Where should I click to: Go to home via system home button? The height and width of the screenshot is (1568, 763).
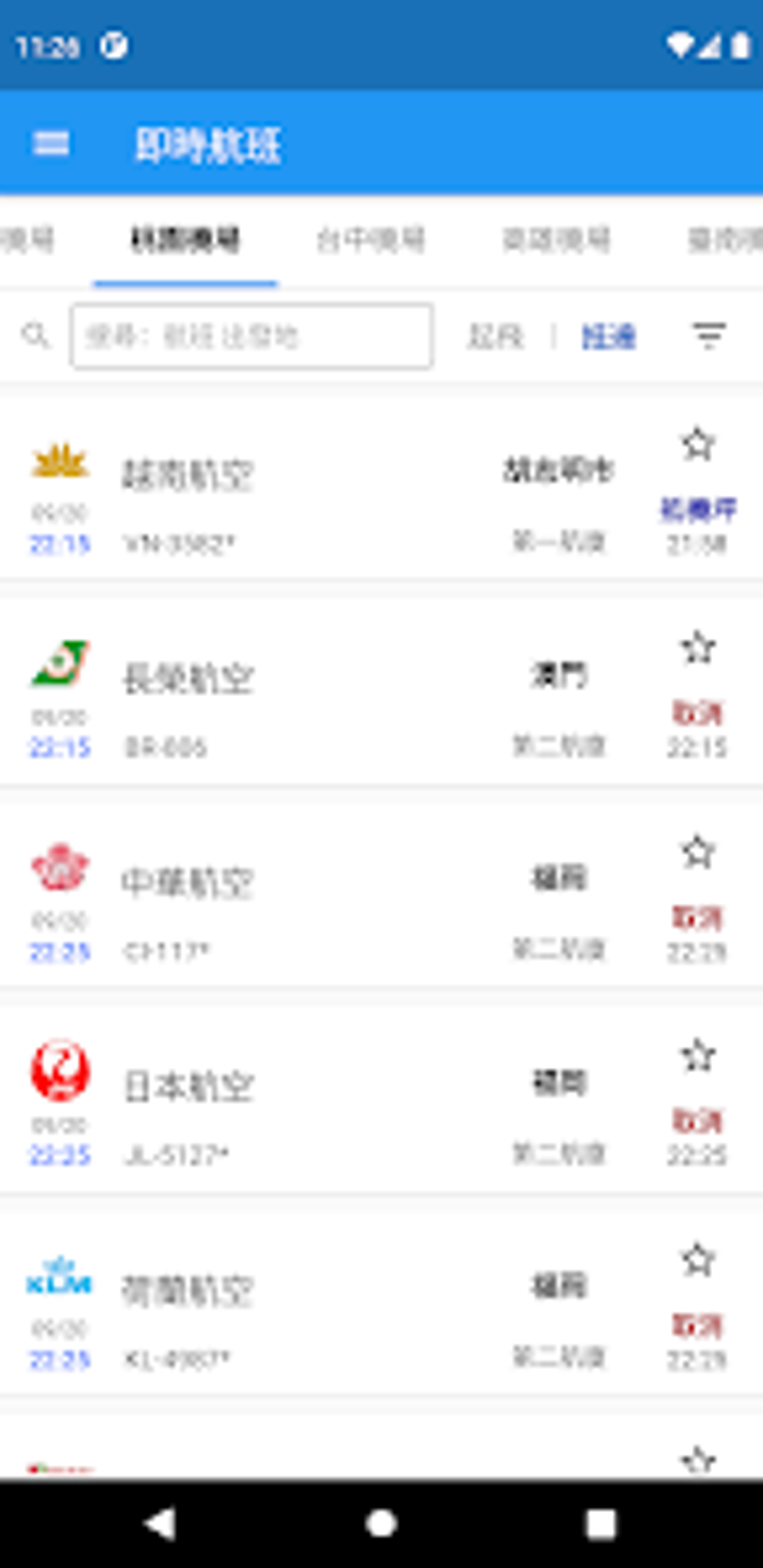coord(381,1523)
